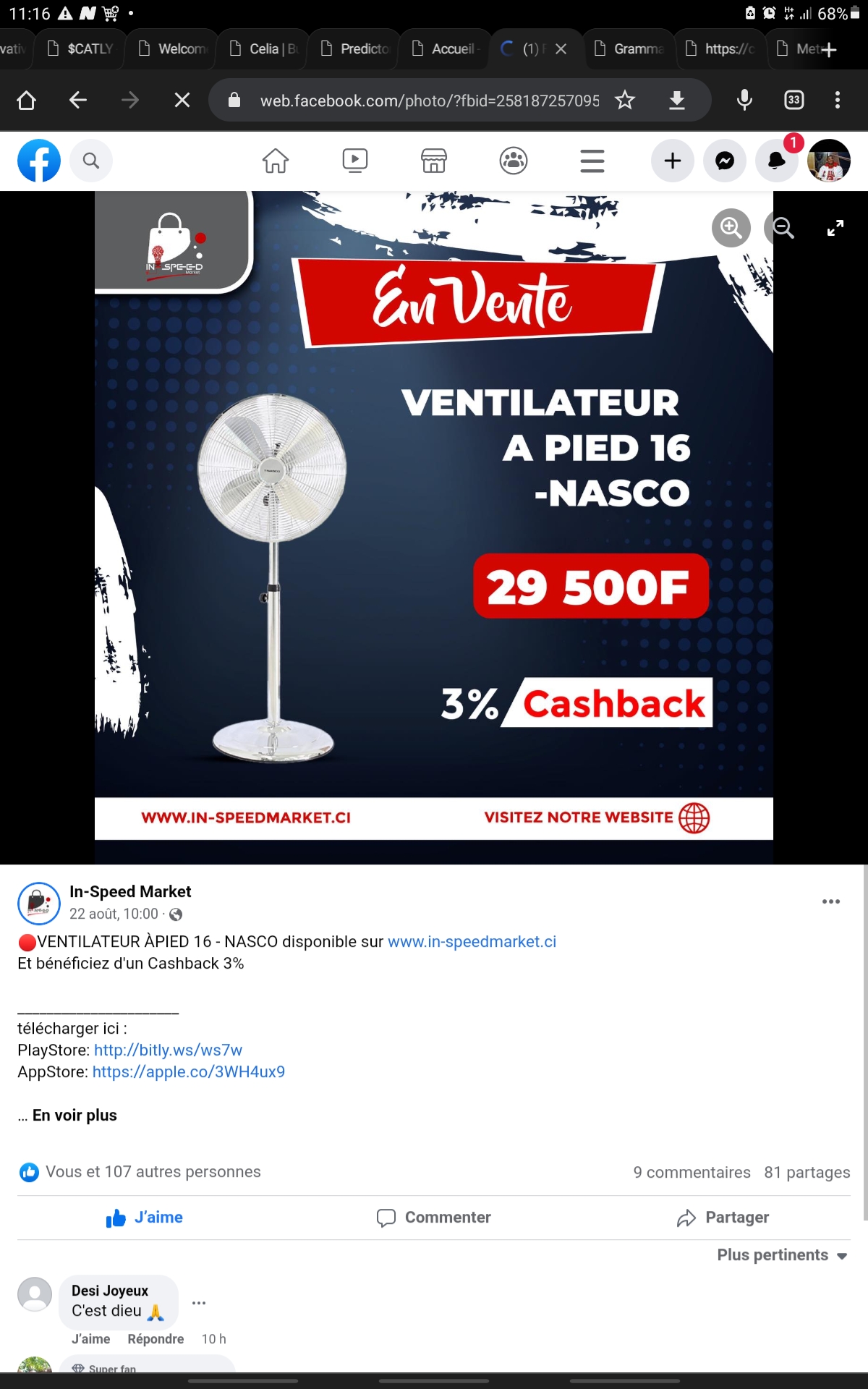Screen dimensions: 868x1389
Task: Share the post with Partager
Action: coord(723,1218)
